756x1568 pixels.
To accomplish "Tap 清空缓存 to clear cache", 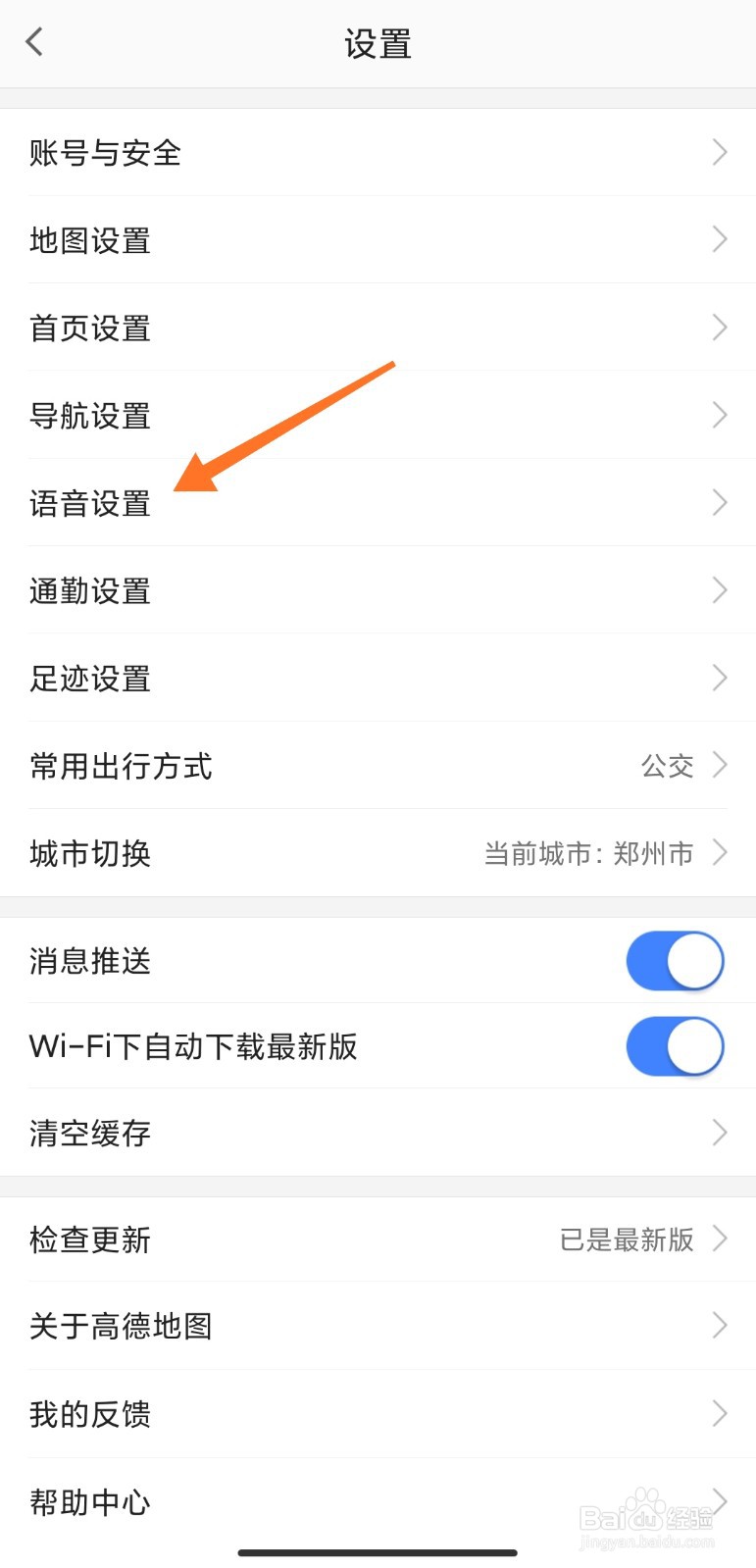I will (378, 1133).
